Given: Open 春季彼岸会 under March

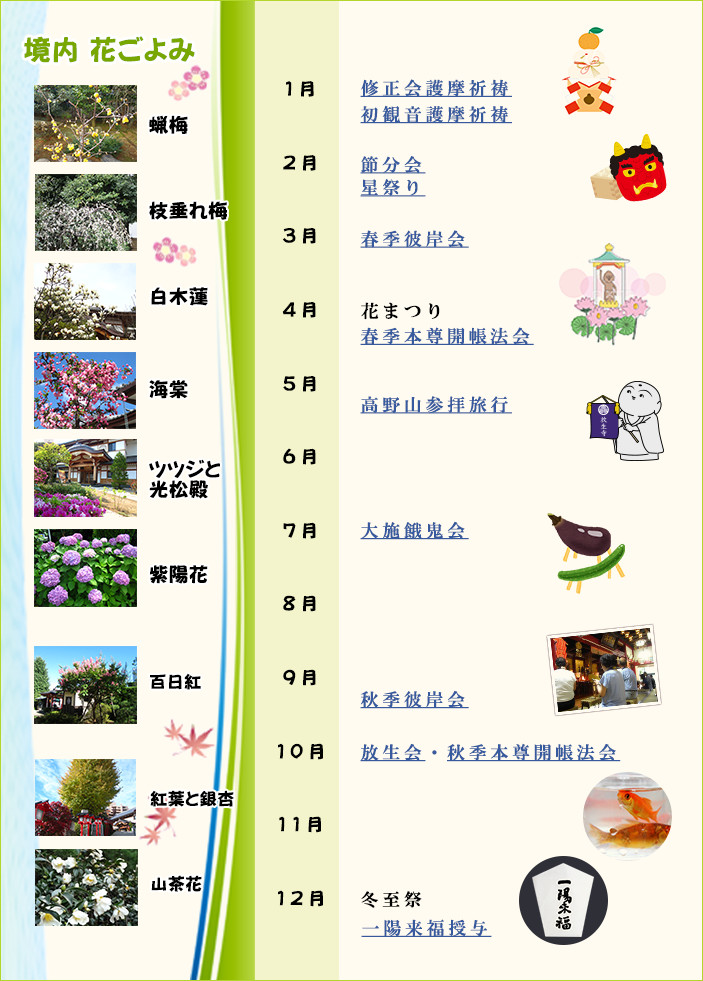Looking at the screenshot, I should pyautogui.click(x=414, y=239).
